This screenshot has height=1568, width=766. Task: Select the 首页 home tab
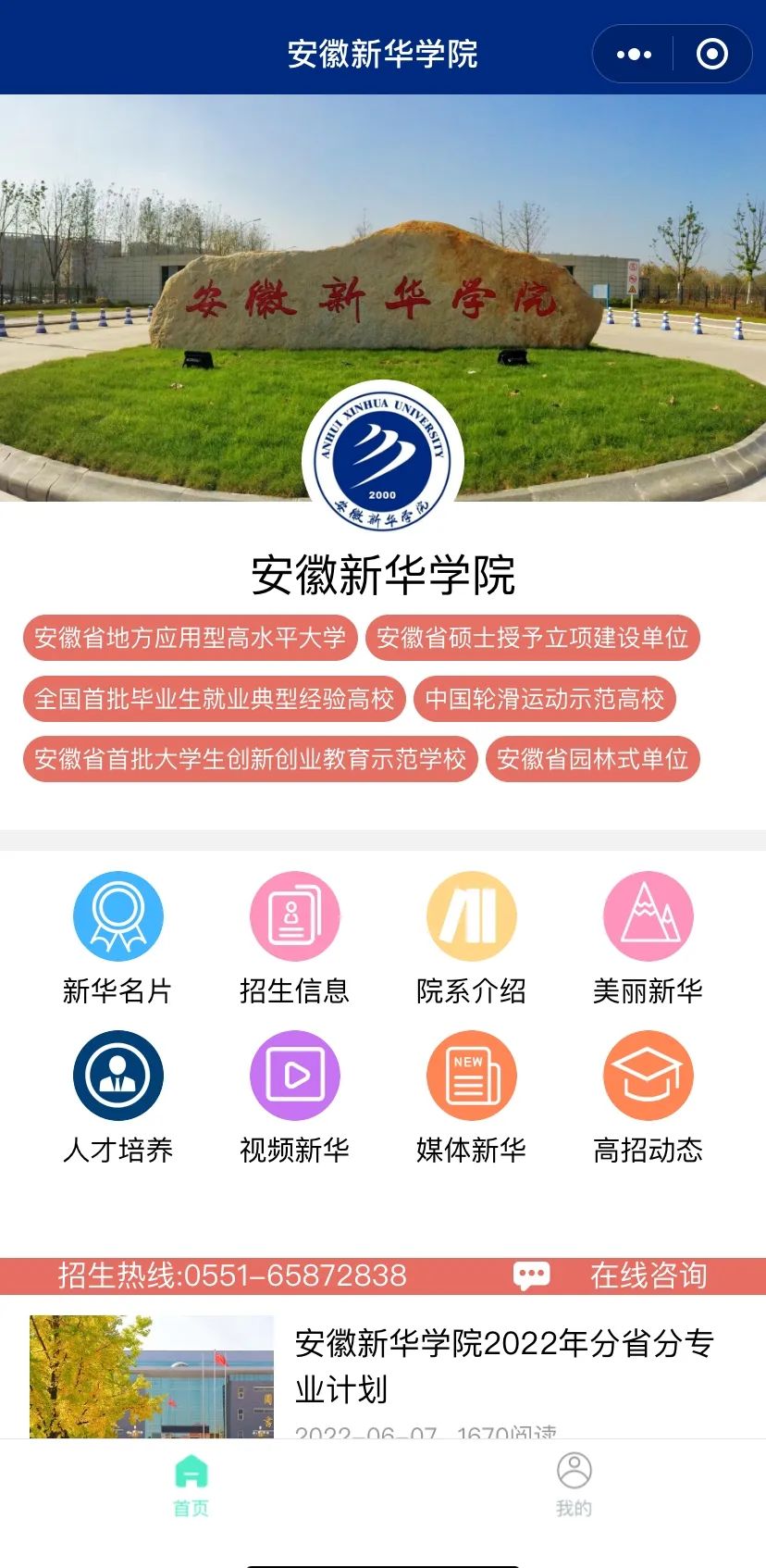coord(191,1485)
